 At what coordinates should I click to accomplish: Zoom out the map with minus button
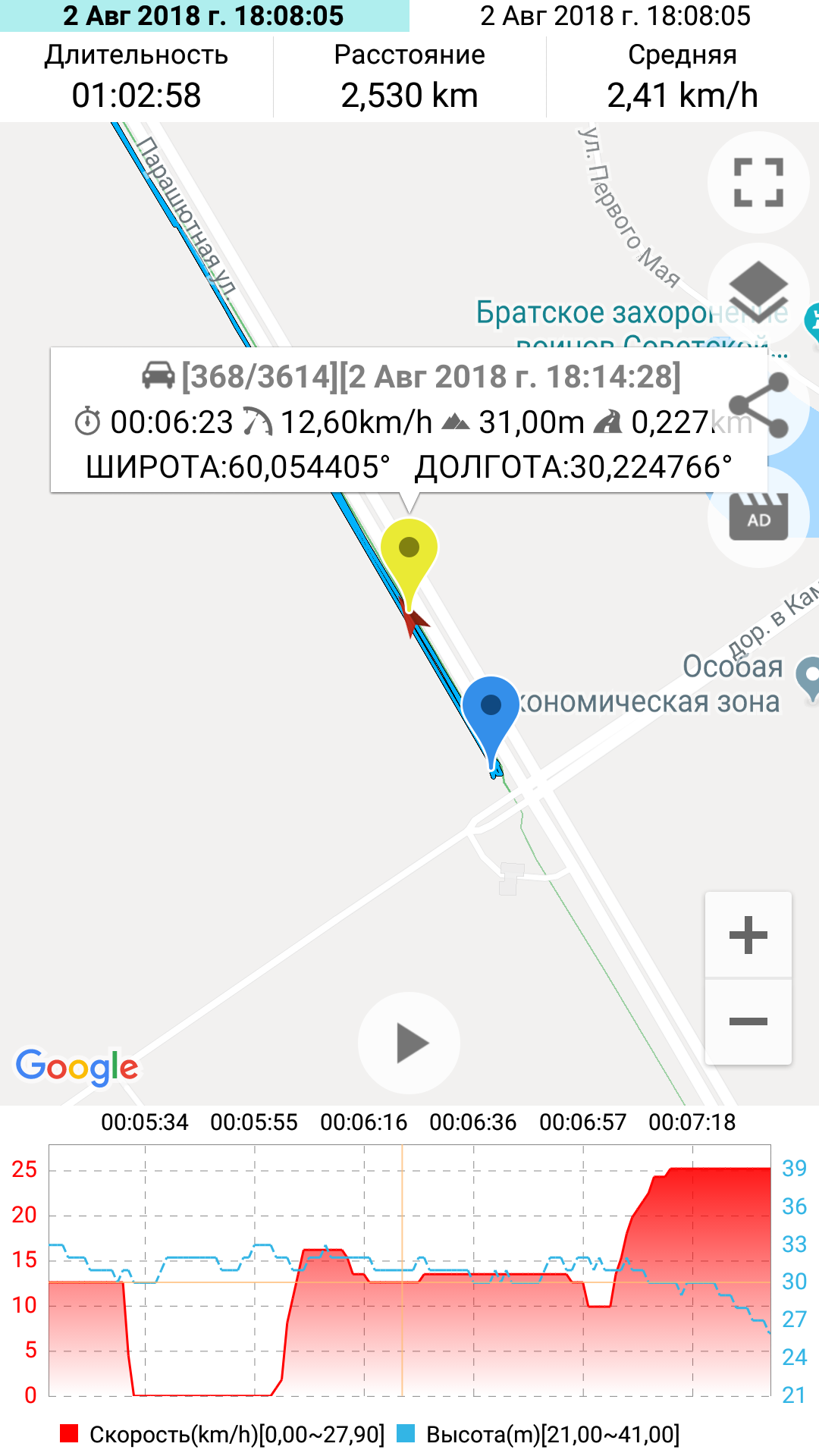click(x=748, y=1021)
